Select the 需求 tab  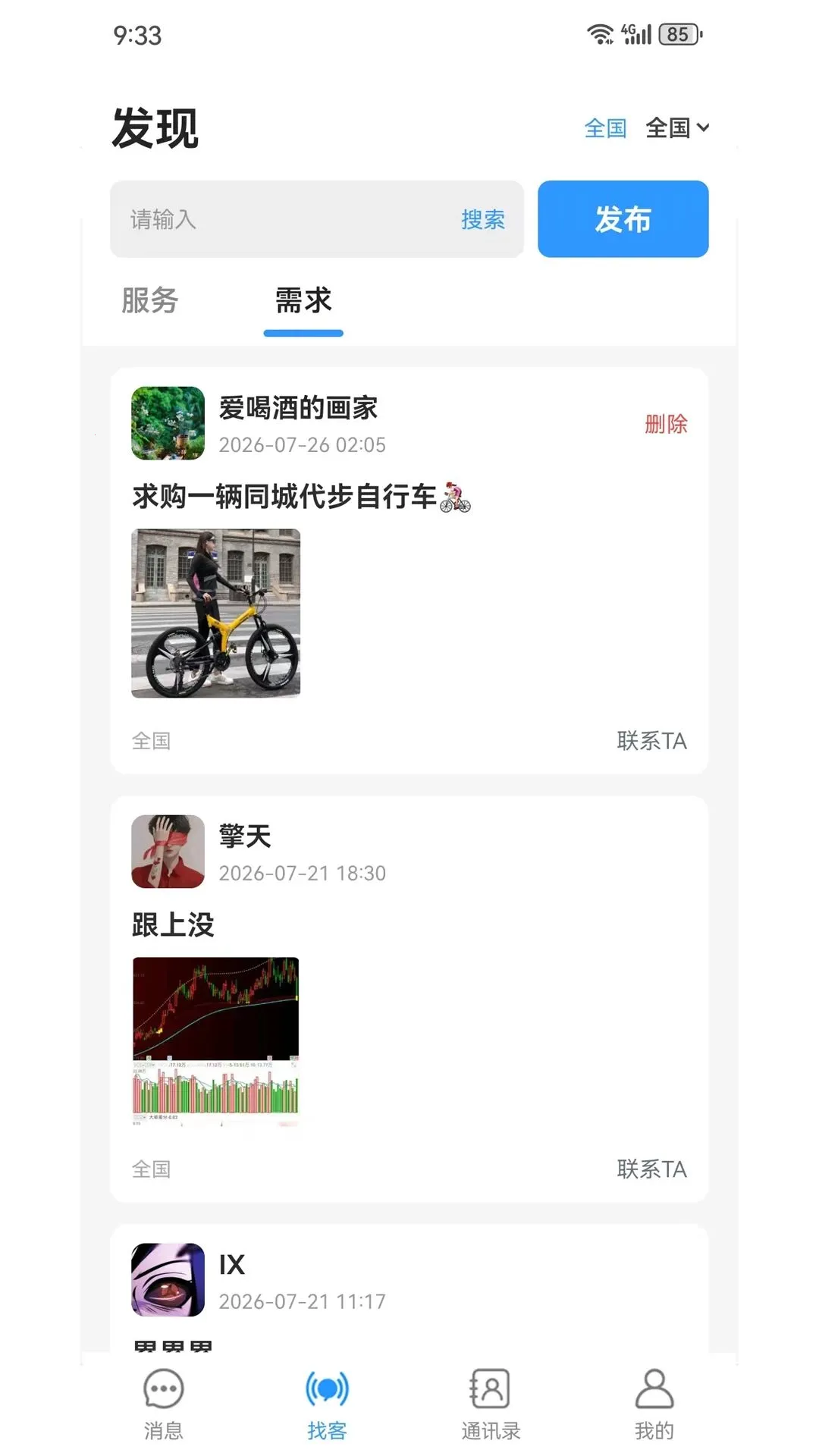pyautogui.click(x=303, y=300)
